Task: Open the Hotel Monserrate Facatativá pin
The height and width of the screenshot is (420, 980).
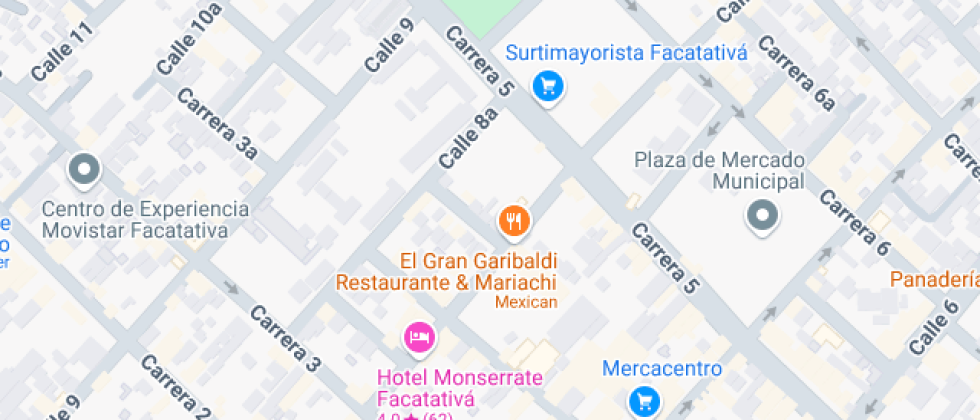Action: [x=419, y=337]
